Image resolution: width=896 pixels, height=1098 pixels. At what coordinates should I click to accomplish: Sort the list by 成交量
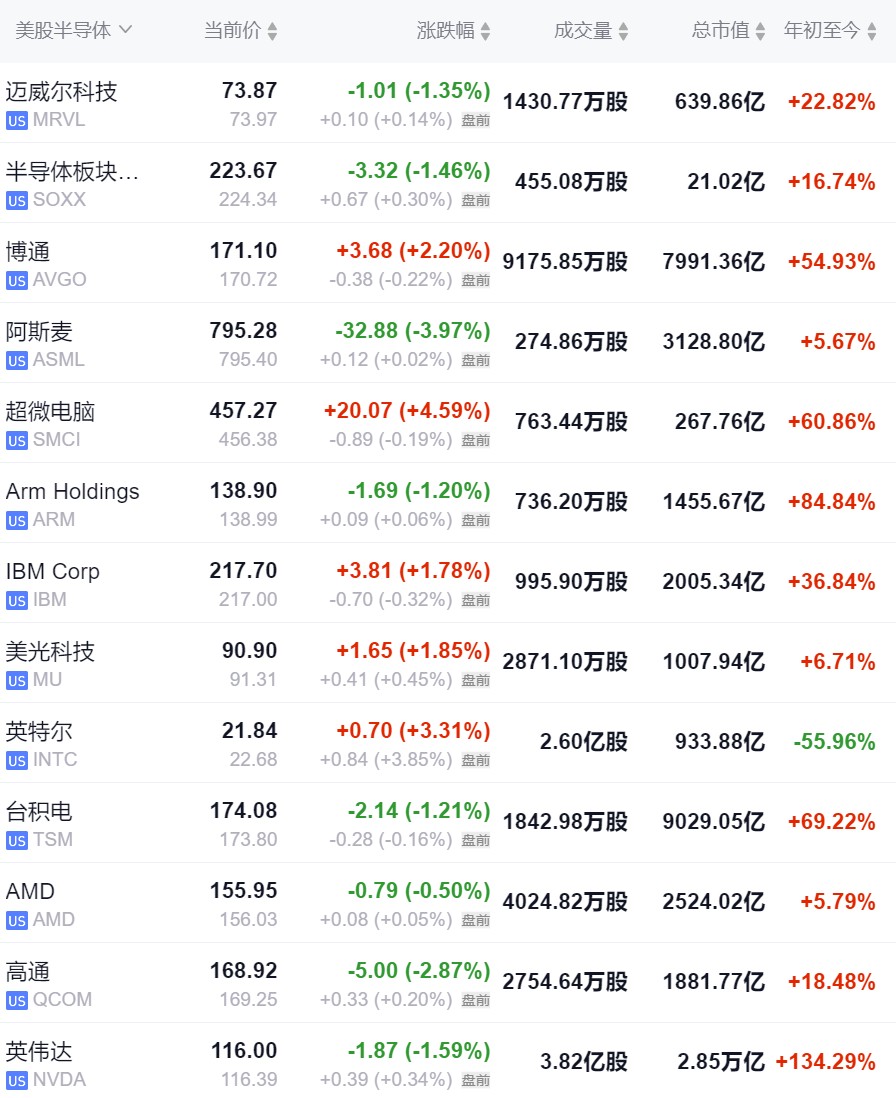click(591, 31)
